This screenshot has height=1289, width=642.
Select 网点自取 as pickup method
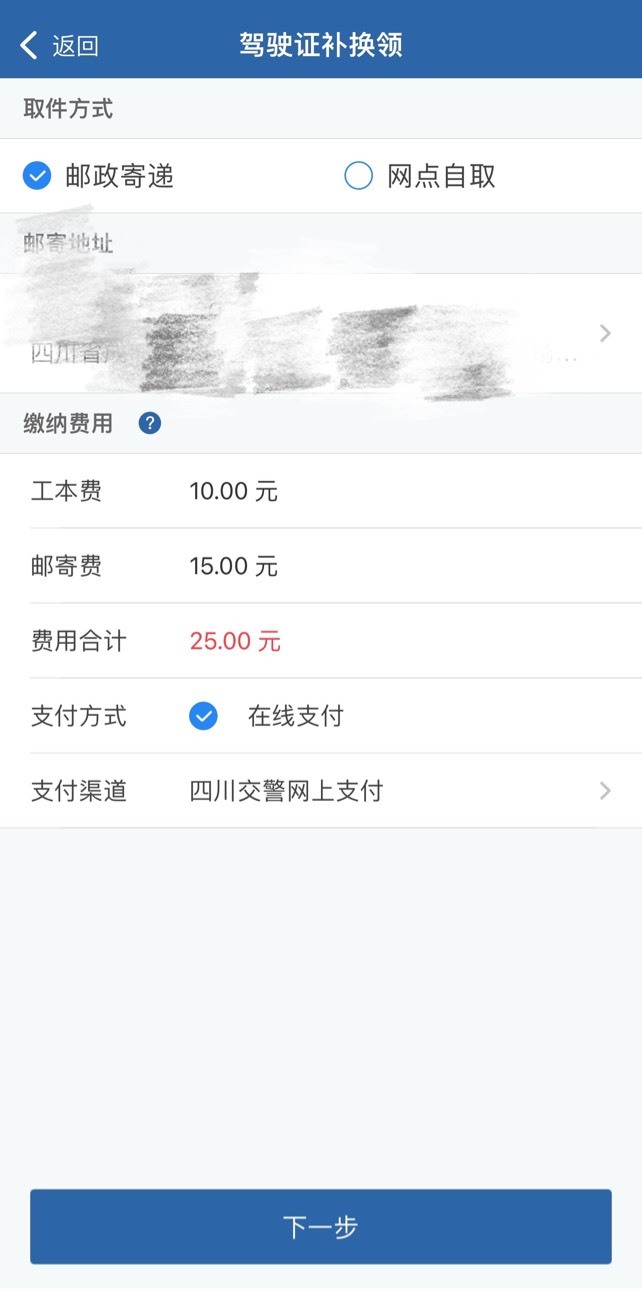[x=420, y=177]
